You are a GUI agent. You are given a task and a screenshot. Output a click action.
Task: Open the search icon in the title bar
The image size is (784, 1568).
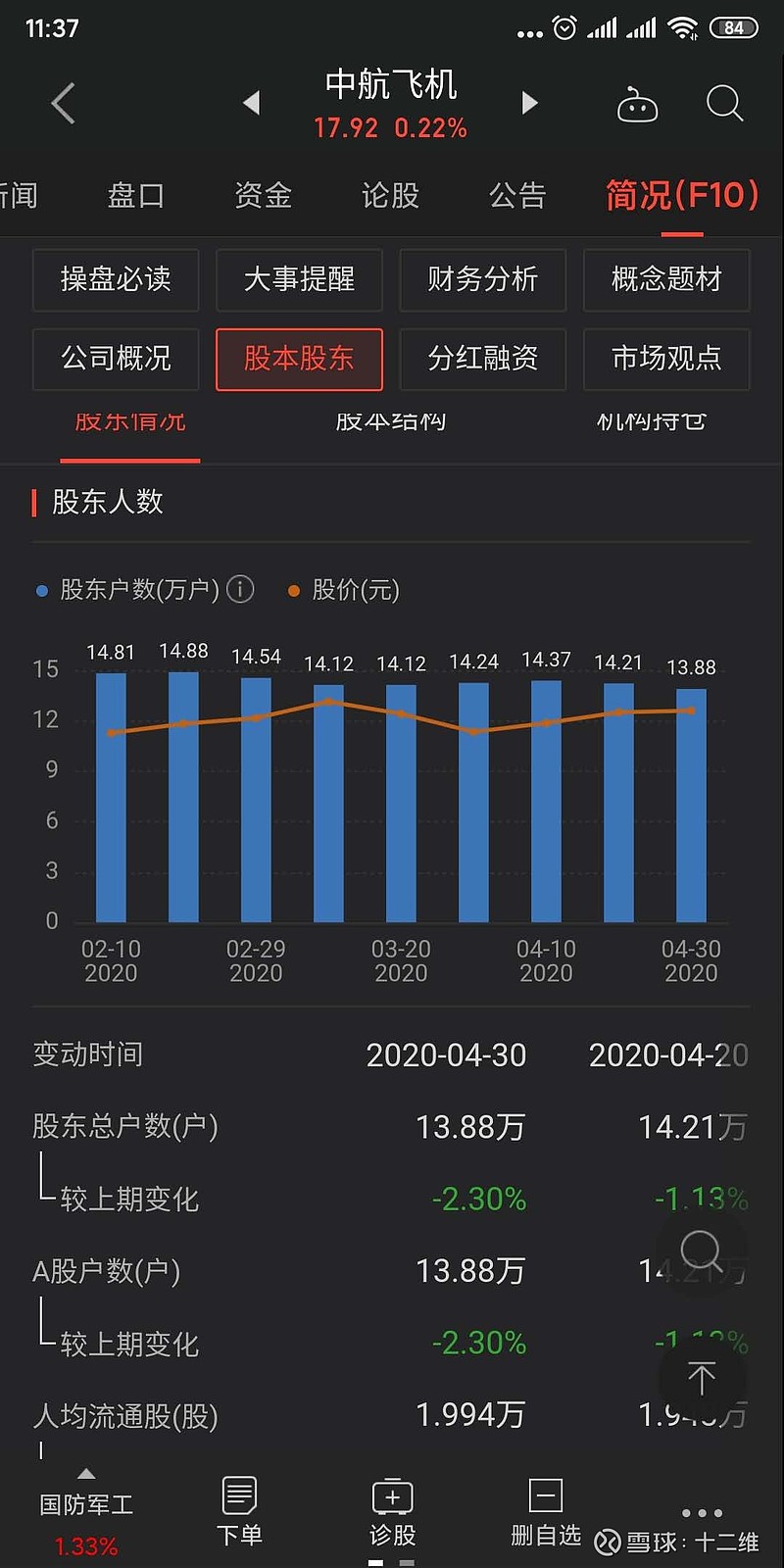point(723,103)
